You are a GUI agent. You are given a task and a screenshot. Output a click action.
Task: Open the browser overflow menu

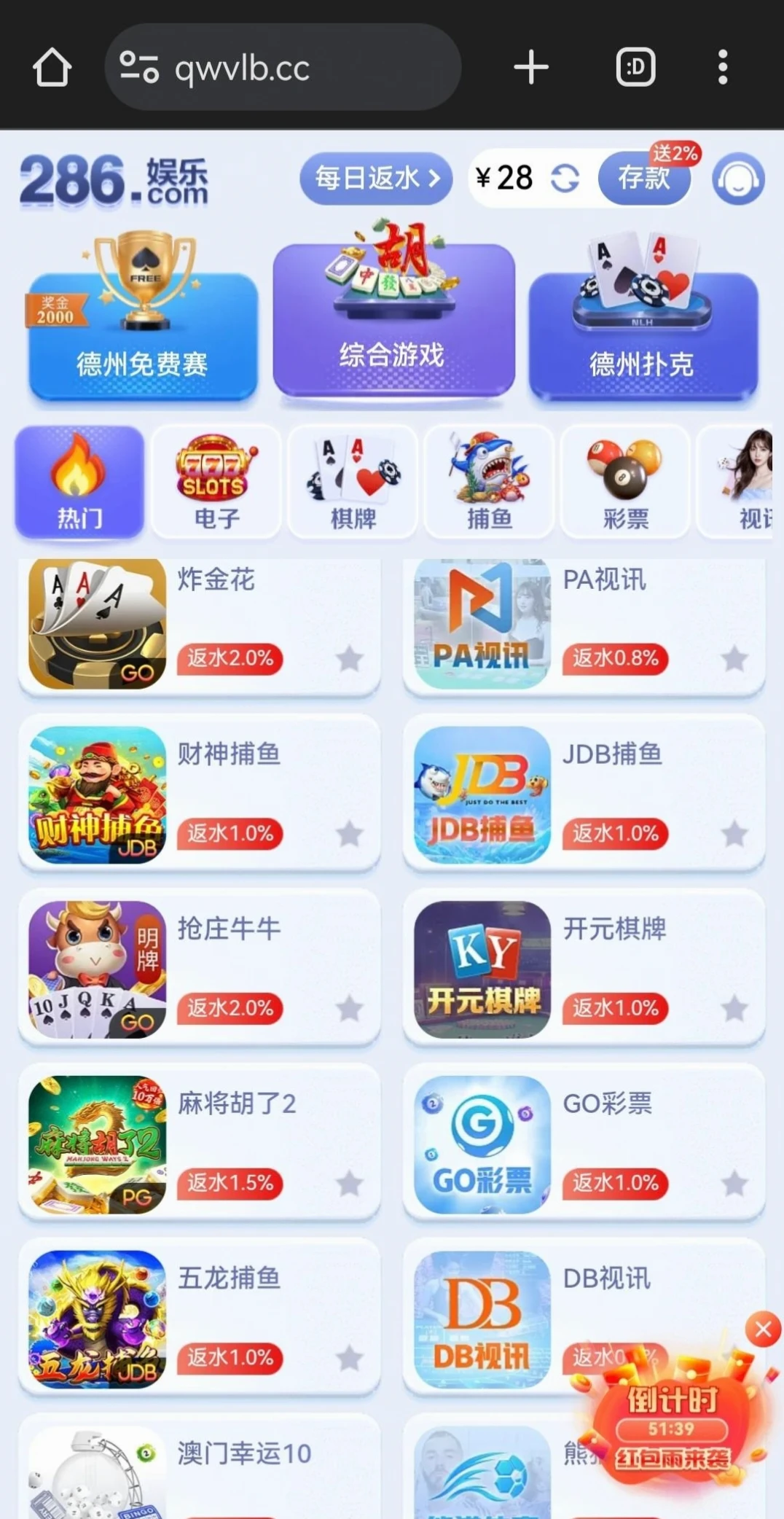(722, 68)
